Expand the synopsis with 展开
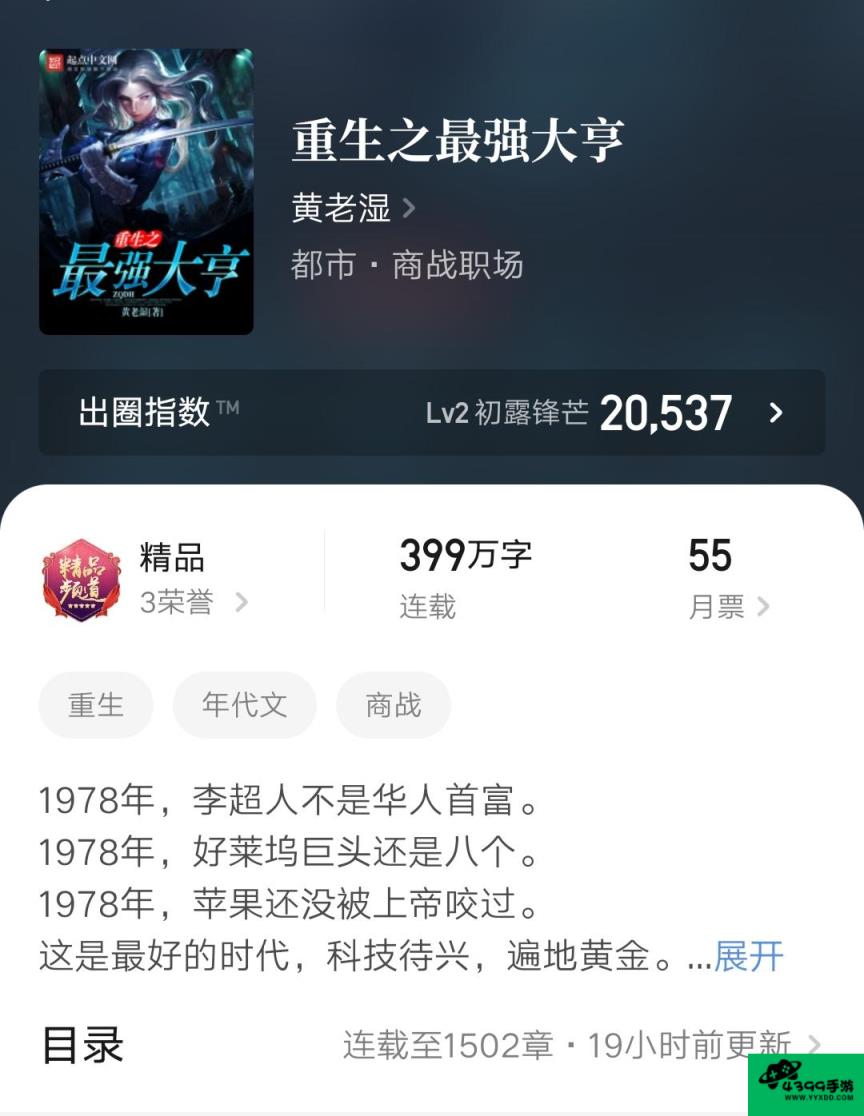 click(x=748, y=956)
